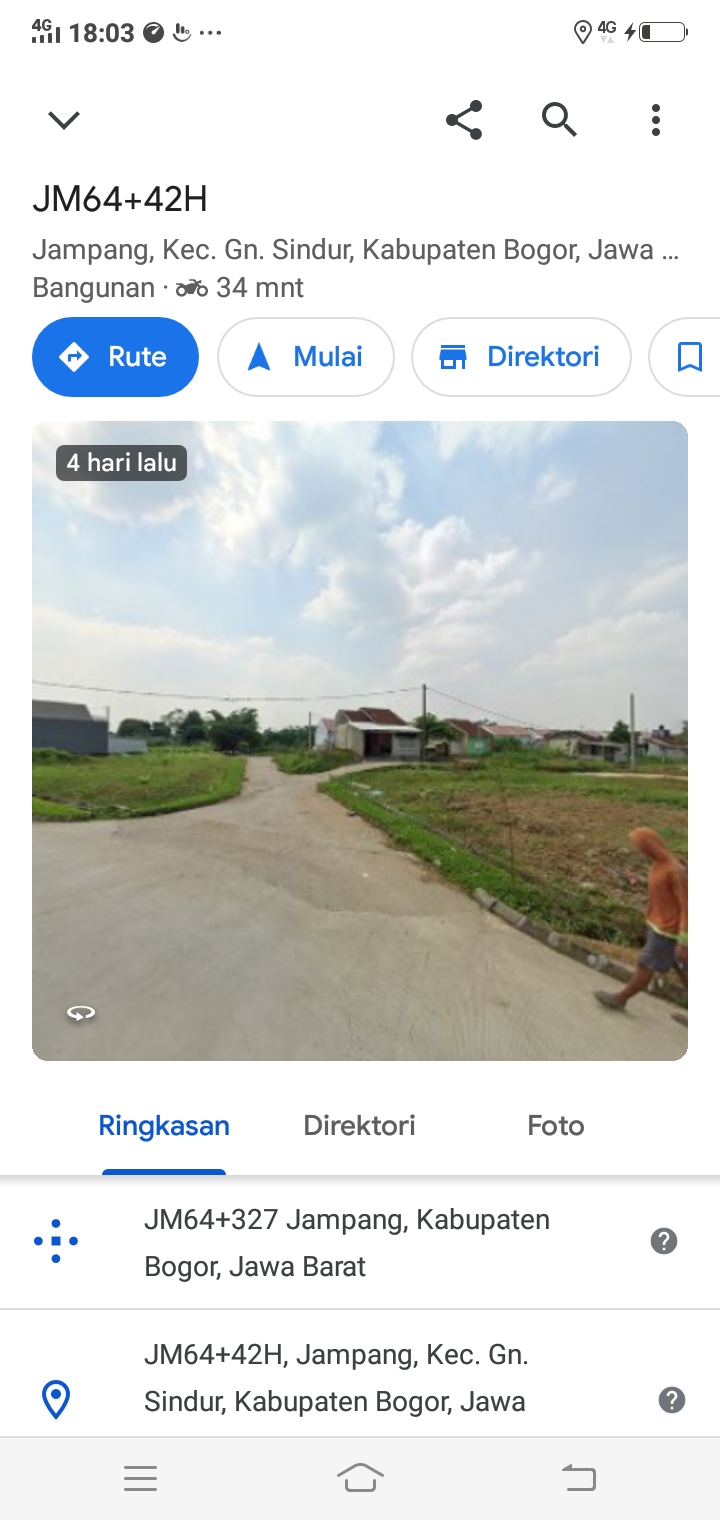Switch to the Ringkasan tab
This screenshot has height=1520, width=720.
pyautogui.click(x=164, y=1126)
